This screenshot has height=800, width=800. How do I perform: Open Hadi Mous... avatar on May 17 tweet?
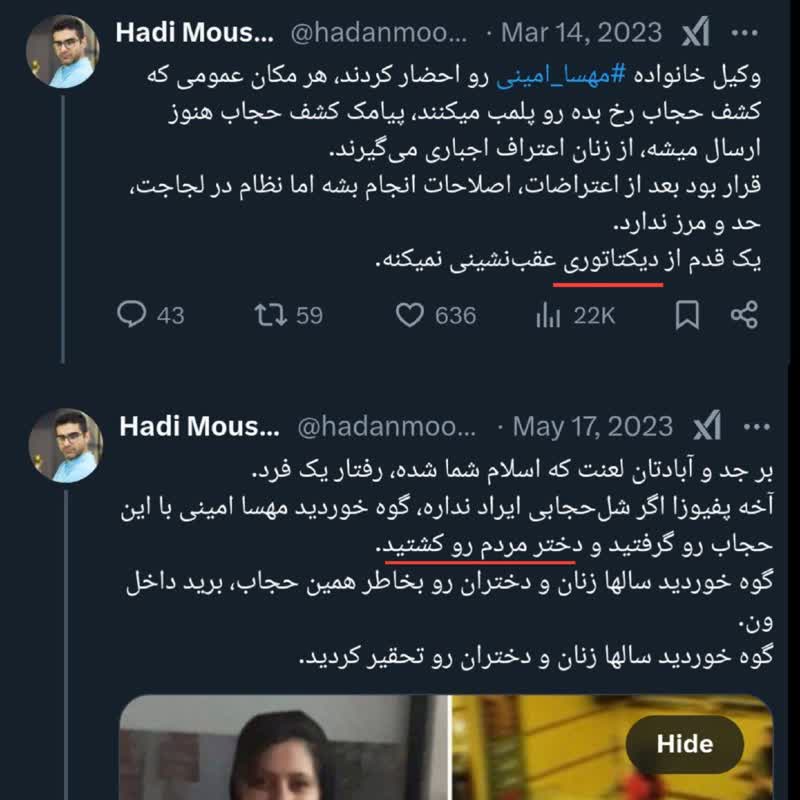[65, 445]
